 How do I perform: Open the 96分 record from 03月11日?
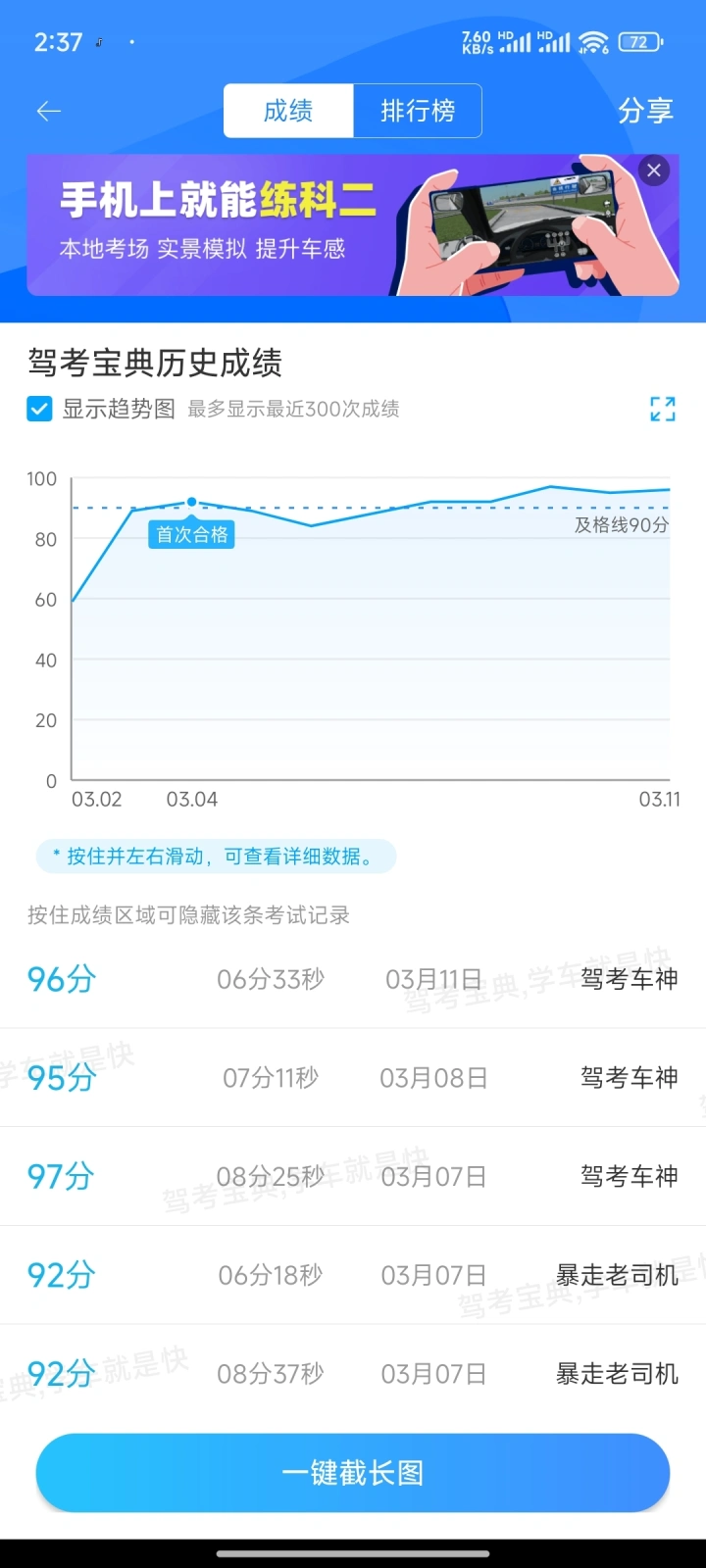click(353, 979)
